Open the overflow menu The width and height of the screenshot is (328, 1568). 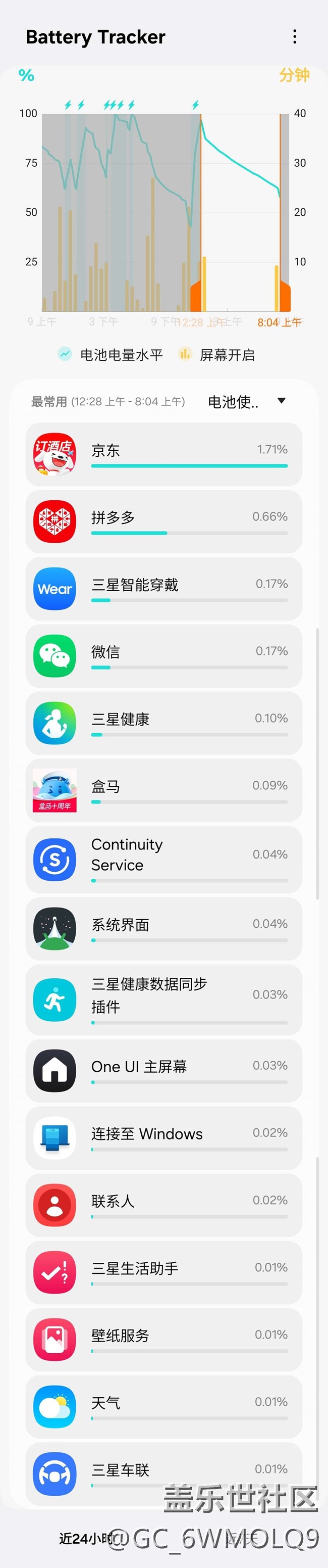pyautogui.click(x=295, y=37)
